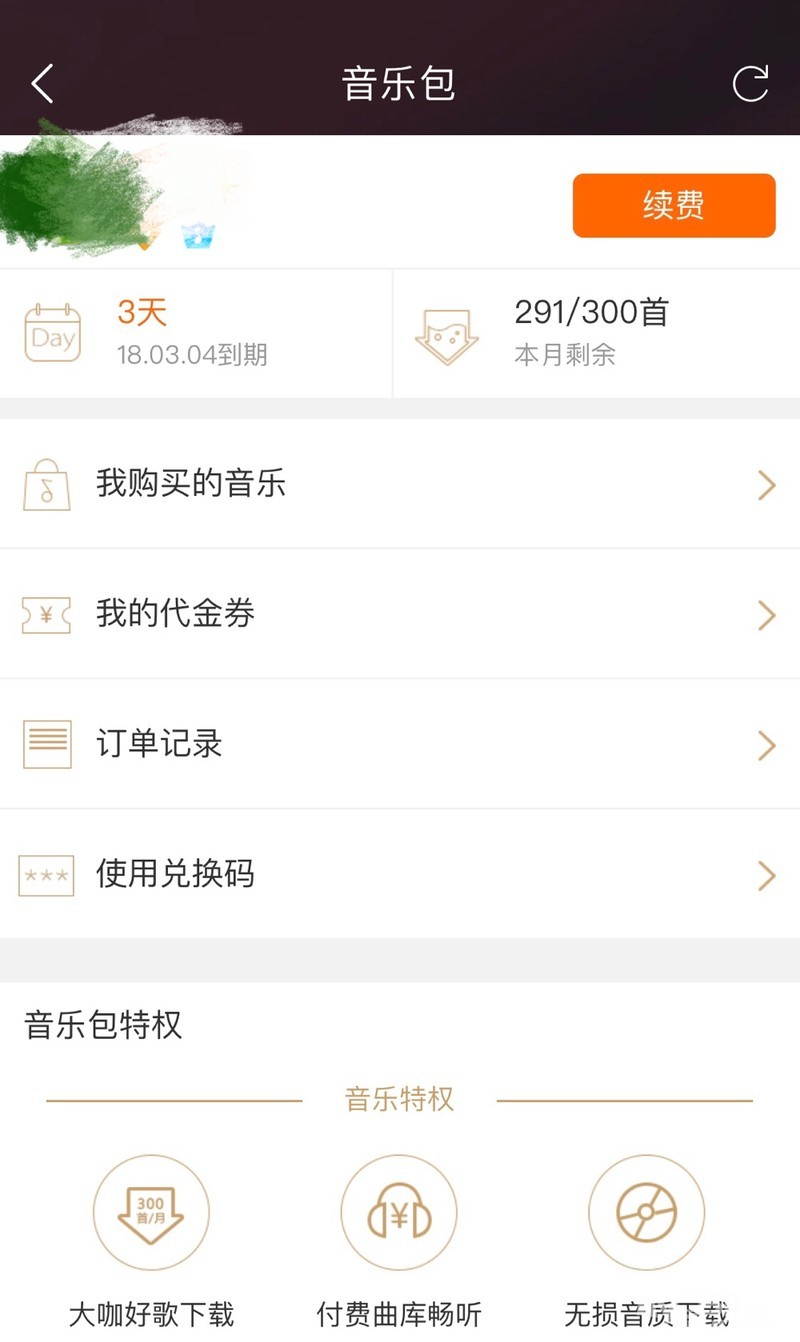Tap the order list icon for 订单记录
This screenshot has width=800, height=1342.
[x=46, y=745]
